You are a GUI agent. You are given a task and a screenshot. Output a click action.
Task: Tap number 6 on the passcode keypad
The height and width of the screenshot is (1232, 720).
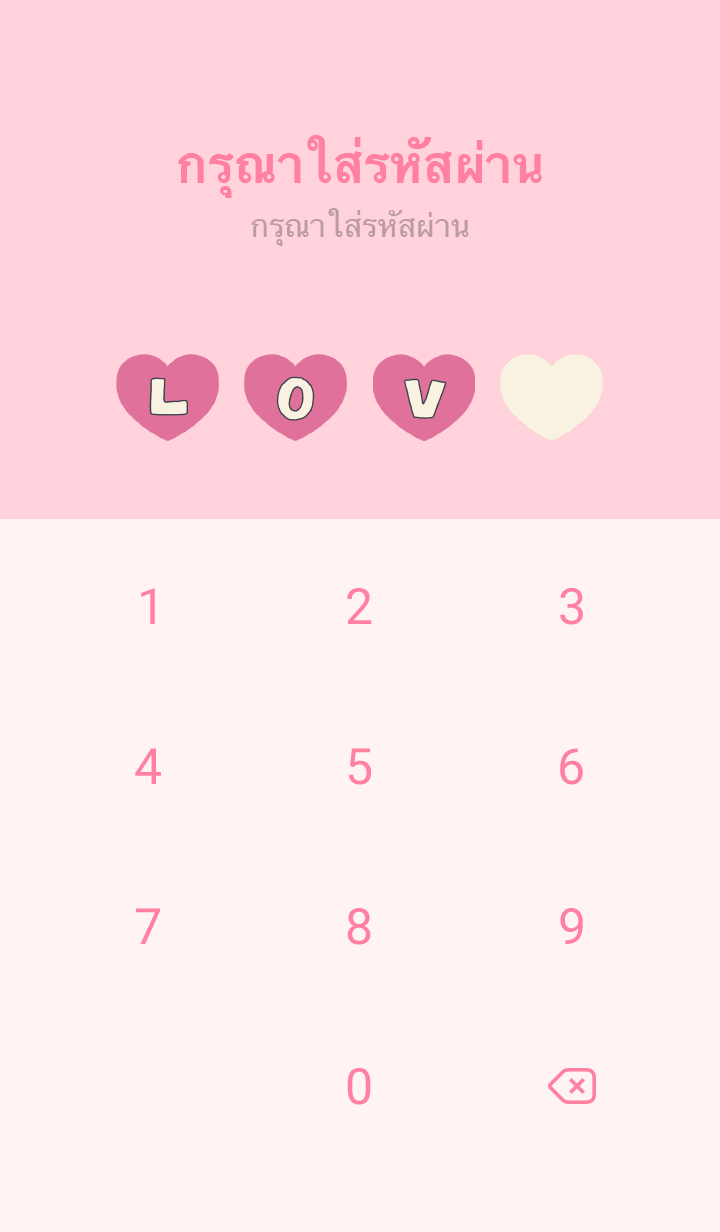pyautogui.click(x=571, y=767)
